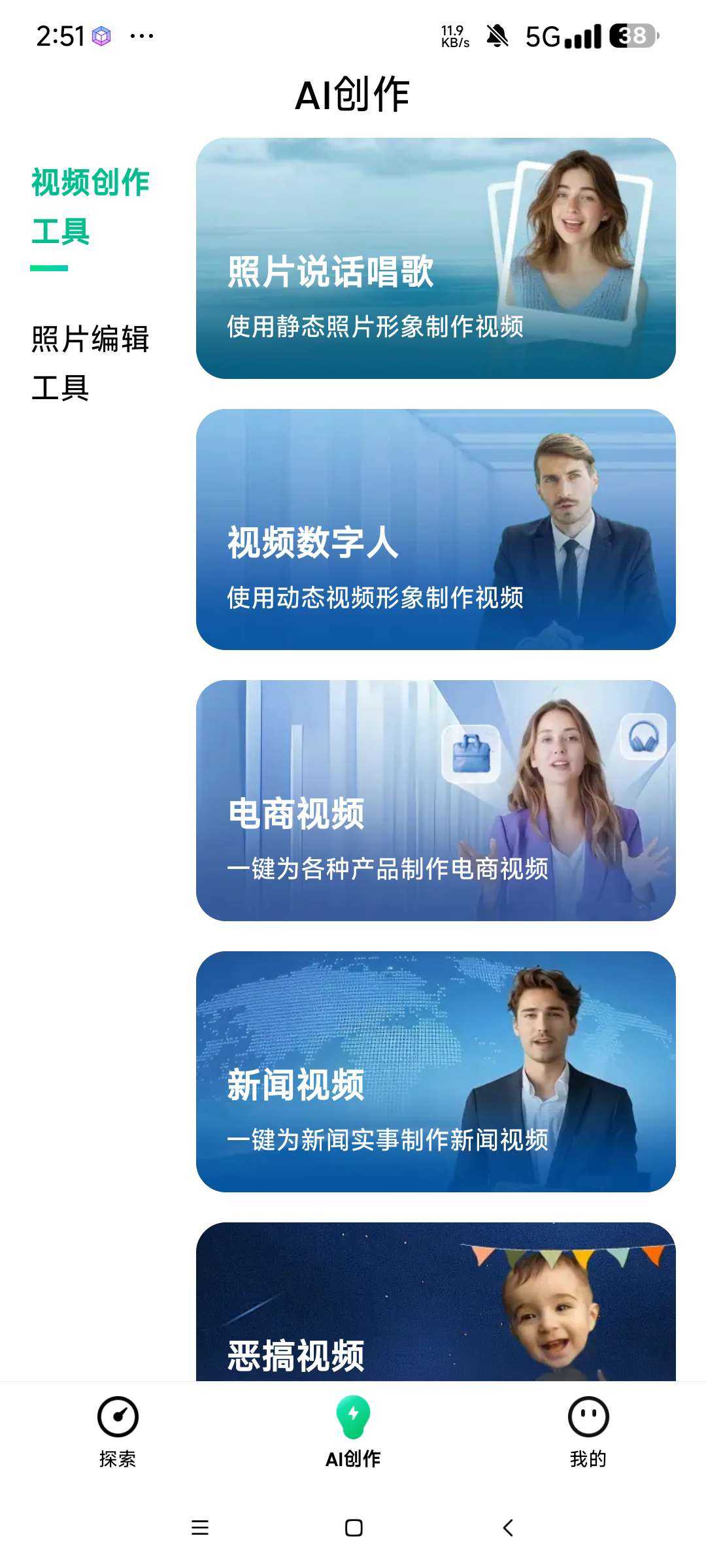Open the 视频数字人 tool
This screenshot has width=706, height=1568.
coord(435,529)
